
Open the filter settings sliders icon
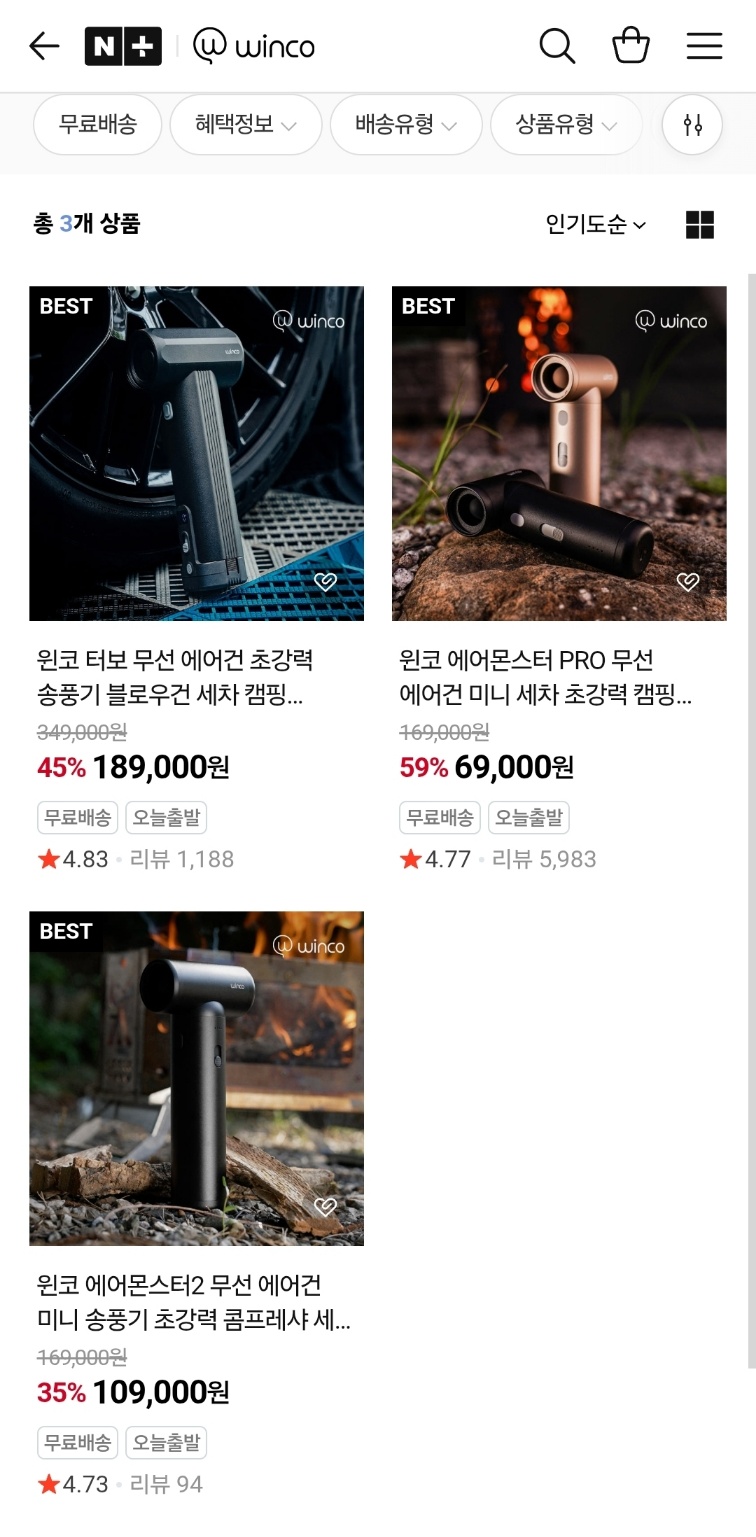click(x=692, y=125)
